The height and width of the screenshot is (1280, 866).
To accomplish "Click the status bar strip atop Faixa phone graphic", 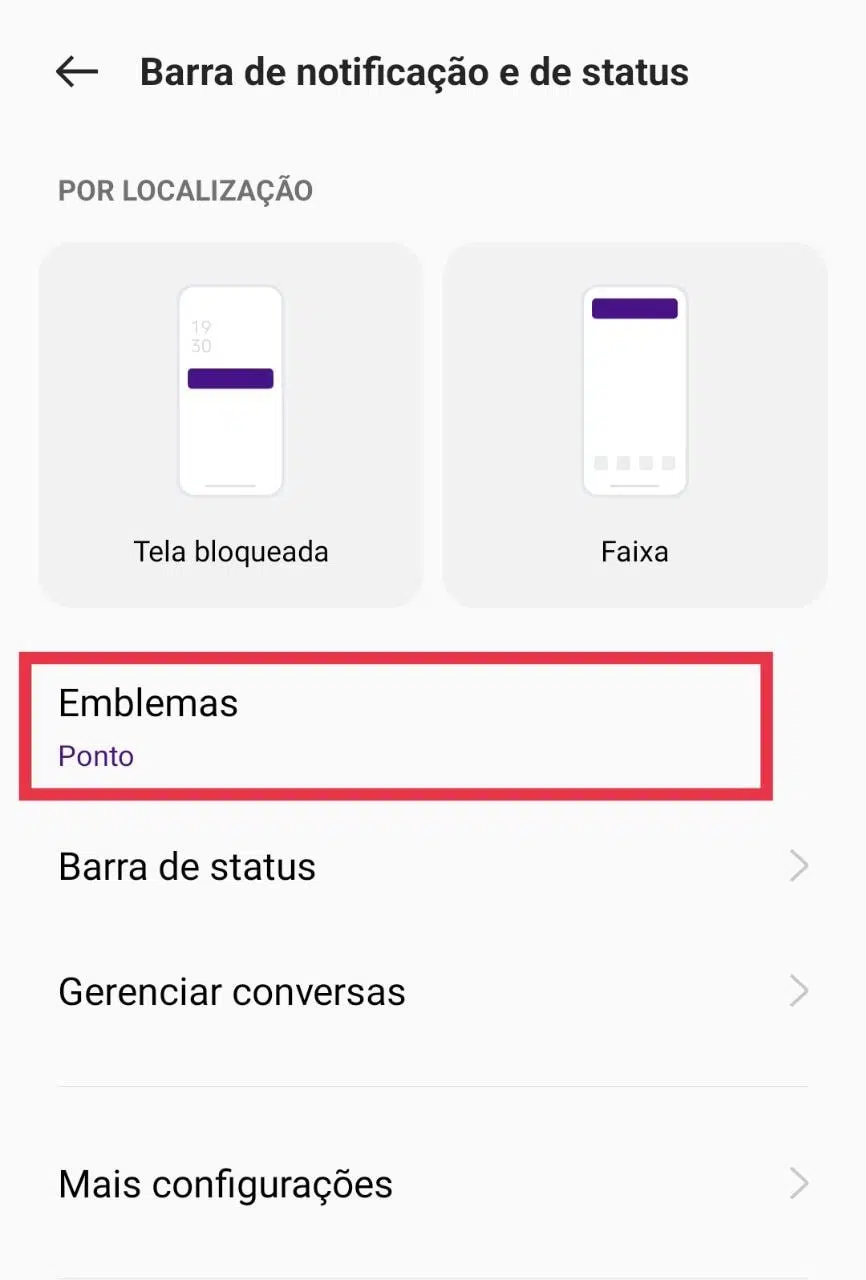I will click(634, 307).
